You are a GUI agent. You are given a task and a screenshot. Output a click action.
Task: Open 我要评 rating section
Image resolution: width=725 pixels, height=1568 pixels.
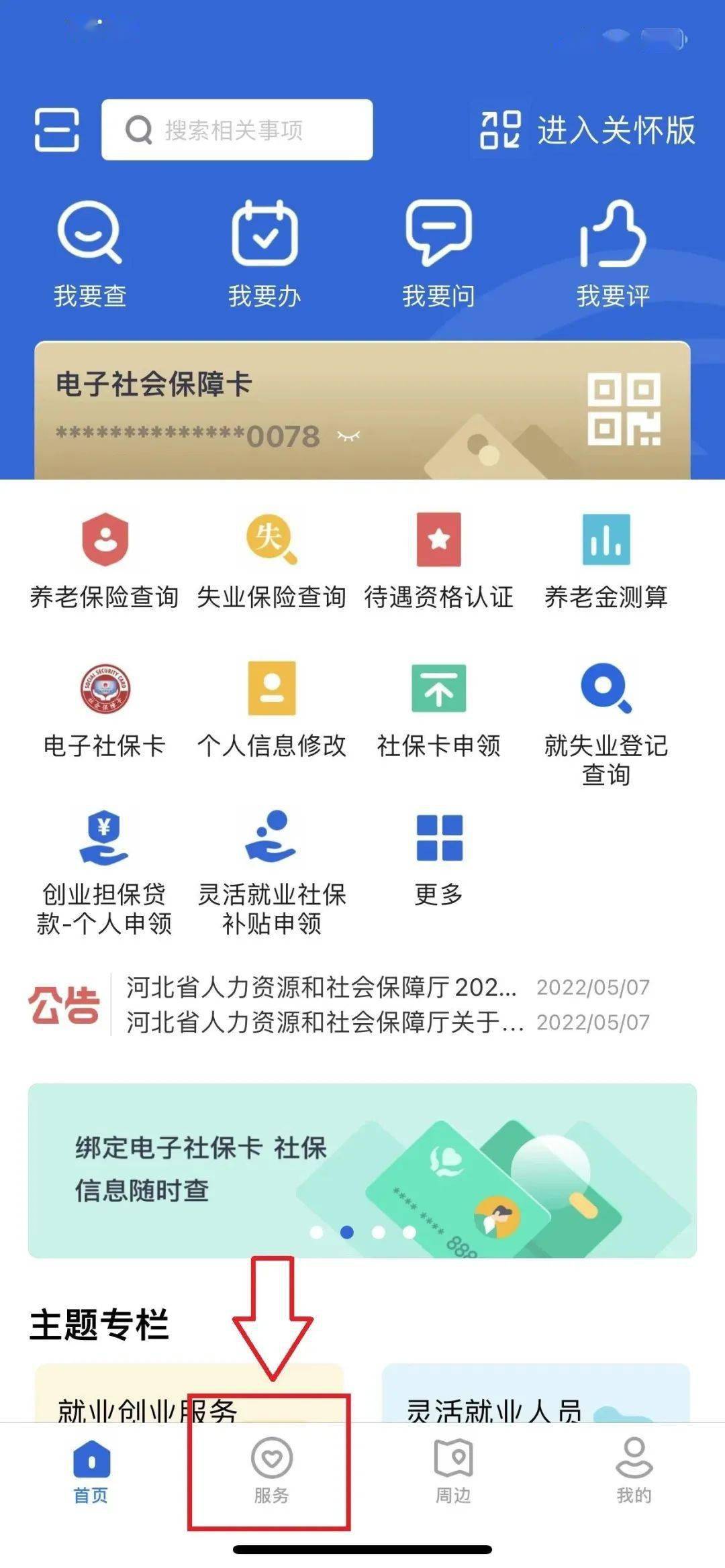pyautogui.click(x=613, y=253)
